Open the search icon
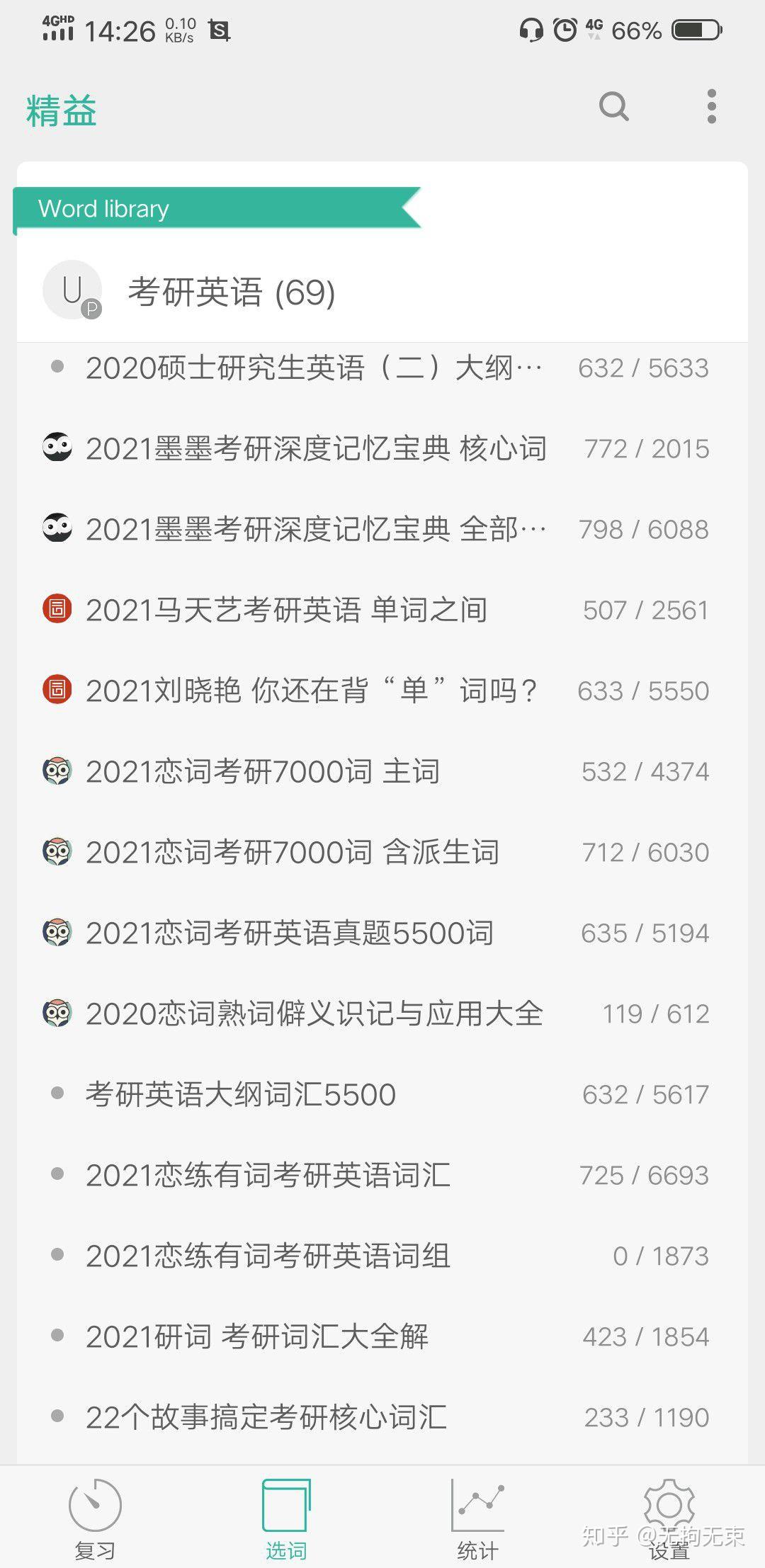The height and width of the screenshot is (1568, 765). 613,107
